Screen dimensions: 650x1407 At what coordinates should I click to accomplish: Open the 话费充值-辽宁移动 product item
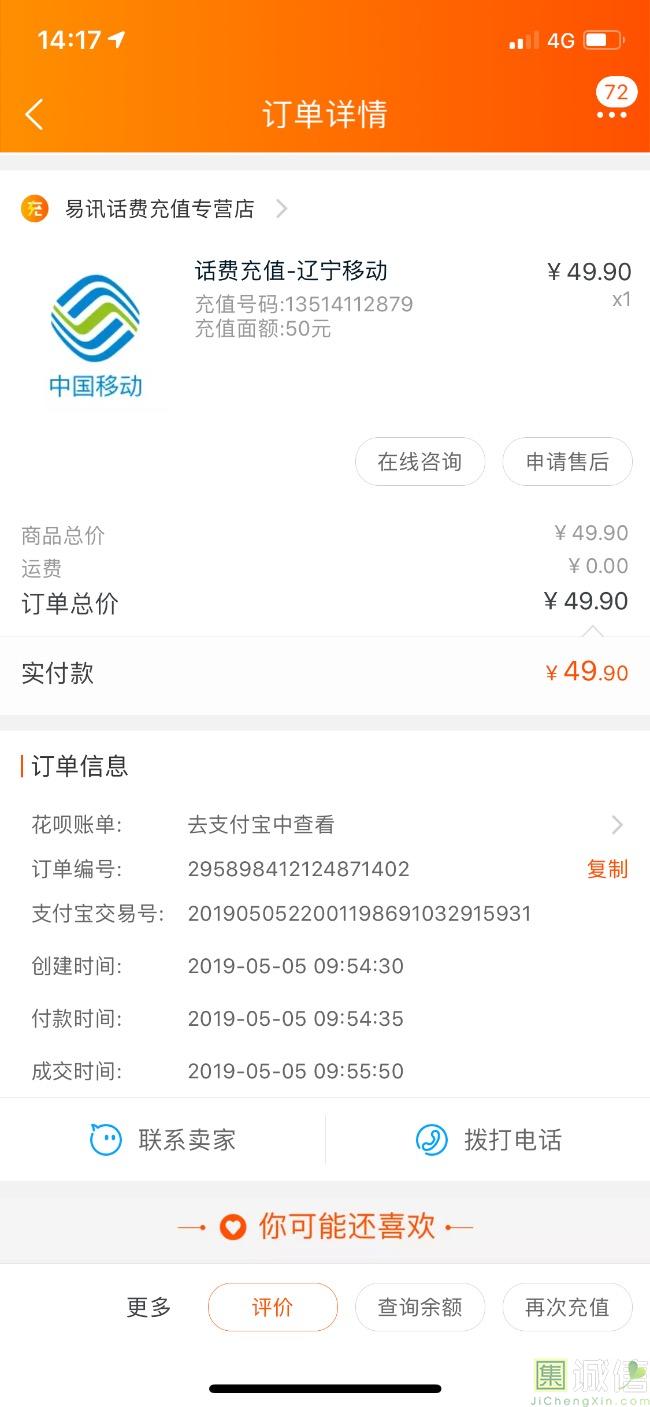click(291, 271)
